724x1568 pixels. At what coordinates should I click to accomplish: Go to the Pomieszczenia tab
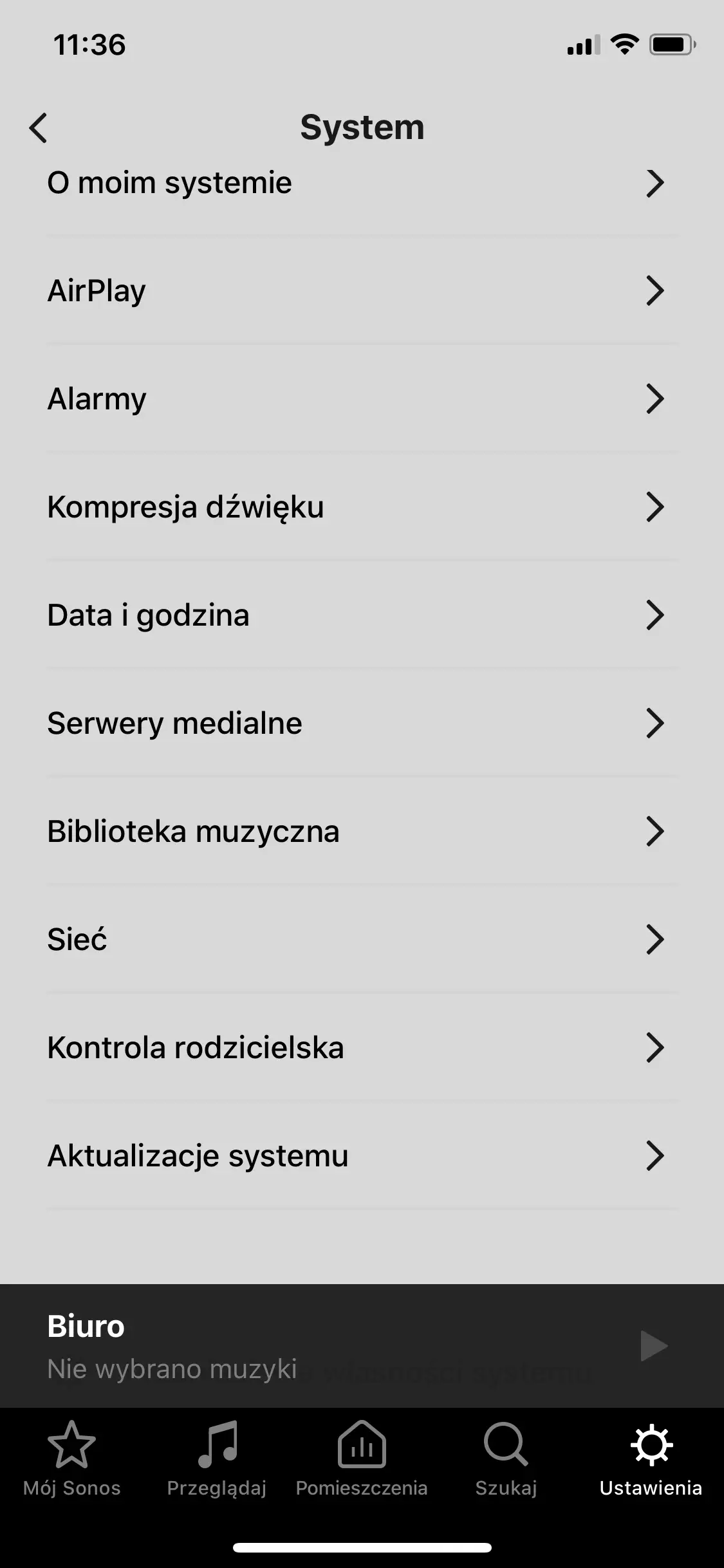coord(362,1460)
